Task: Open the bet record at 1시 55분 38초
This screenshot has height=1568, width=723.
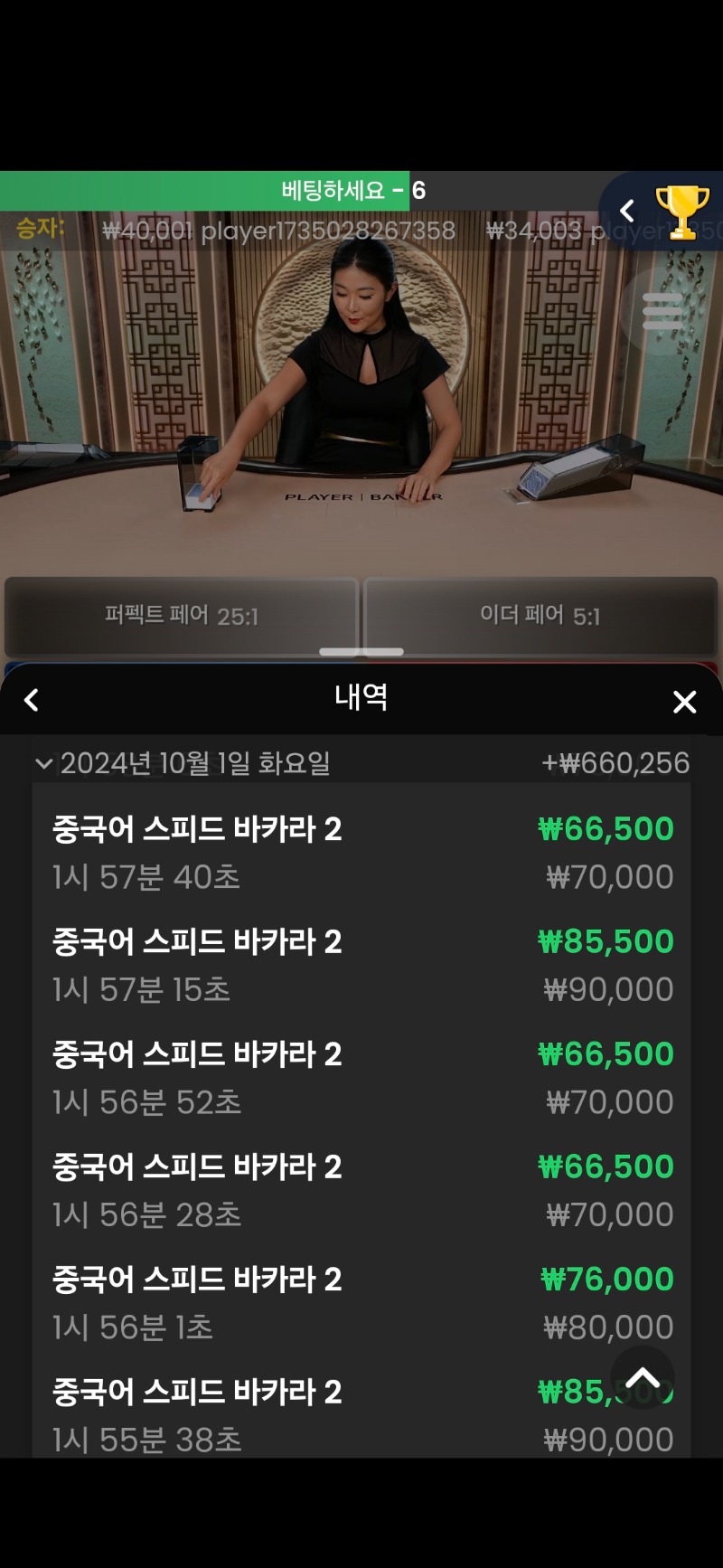Action: click(361, 1415)
